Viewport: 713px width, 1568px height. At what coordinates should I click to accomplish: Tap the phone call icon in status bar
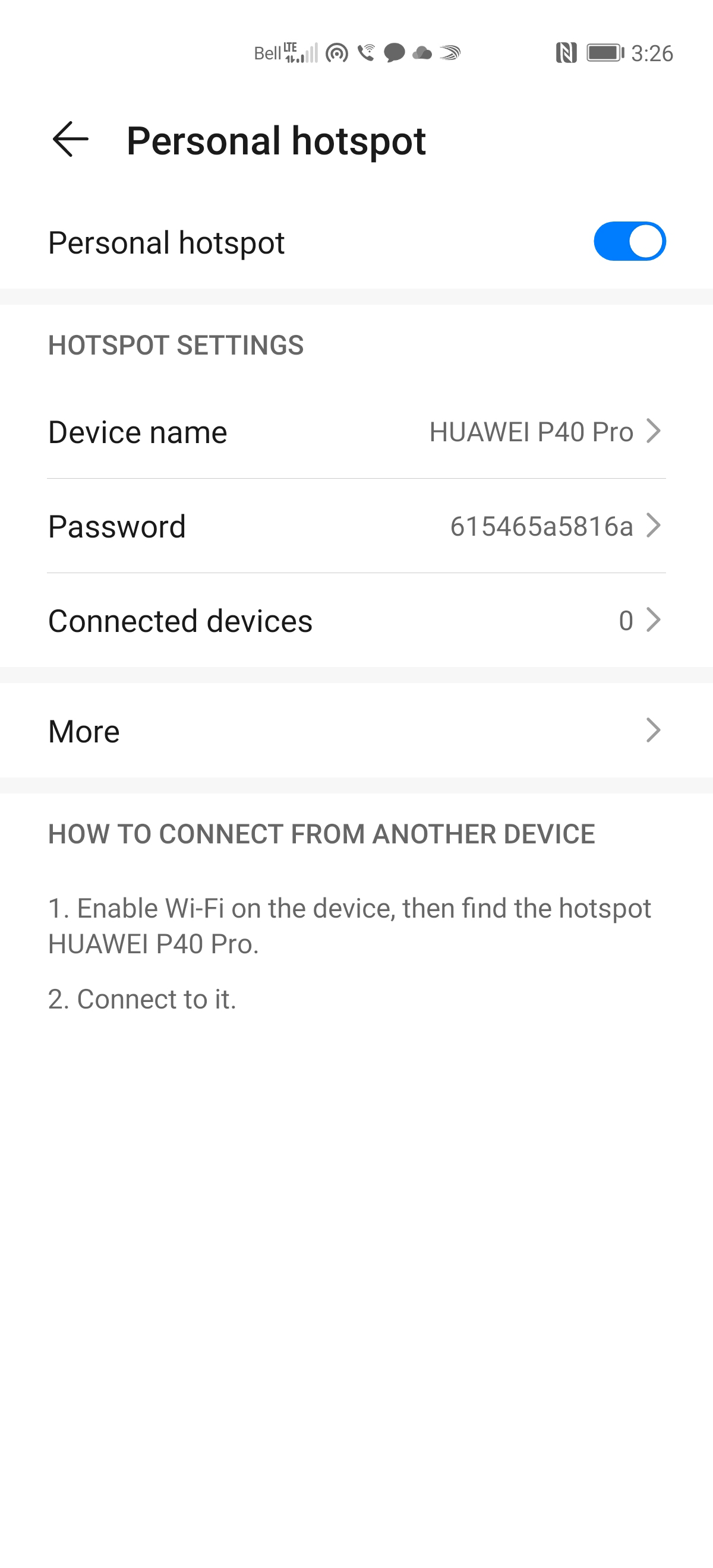pyautogui.click(x=367, y=53)
